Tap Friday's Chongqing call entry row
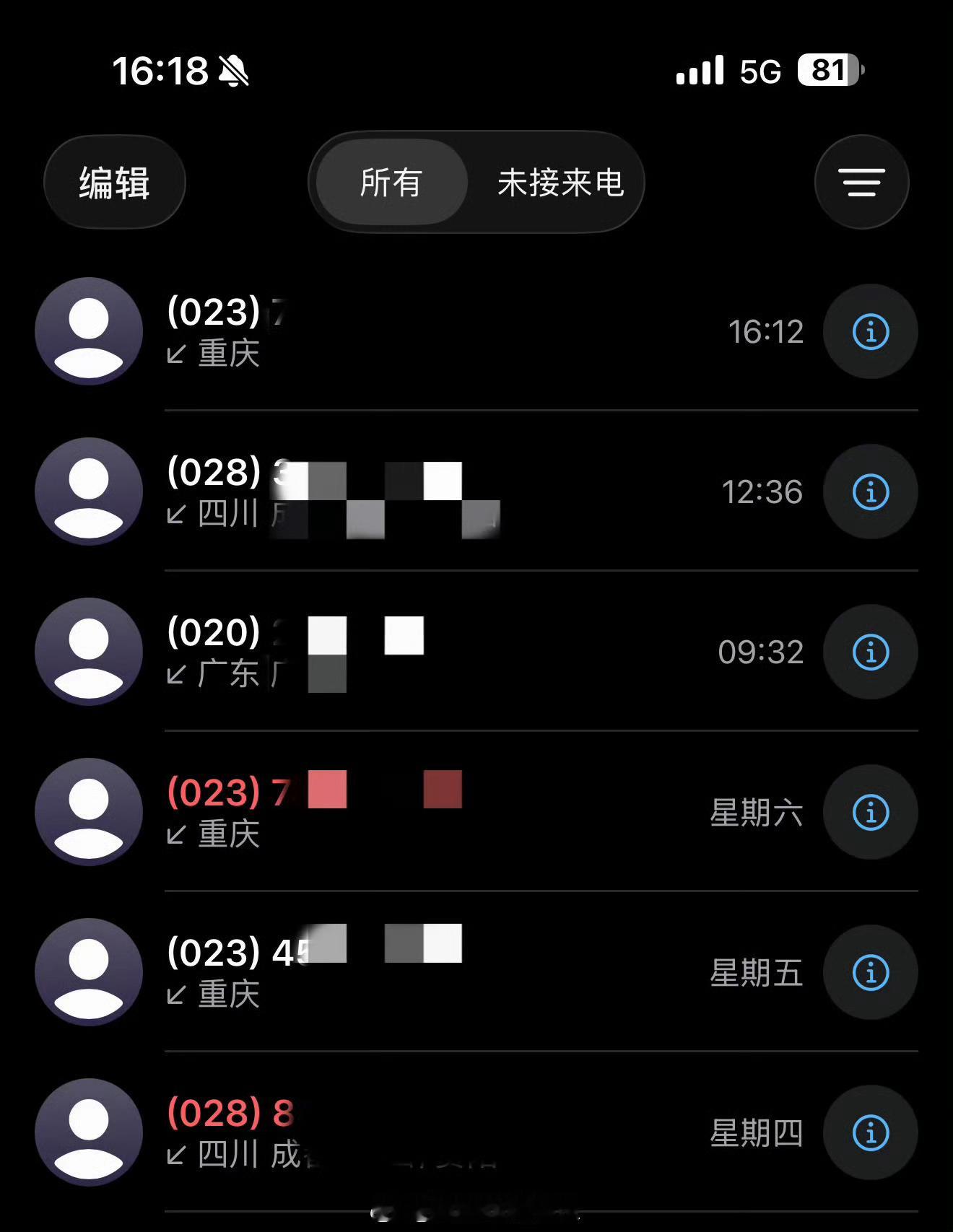953x1232 pixels. [433, 972]
